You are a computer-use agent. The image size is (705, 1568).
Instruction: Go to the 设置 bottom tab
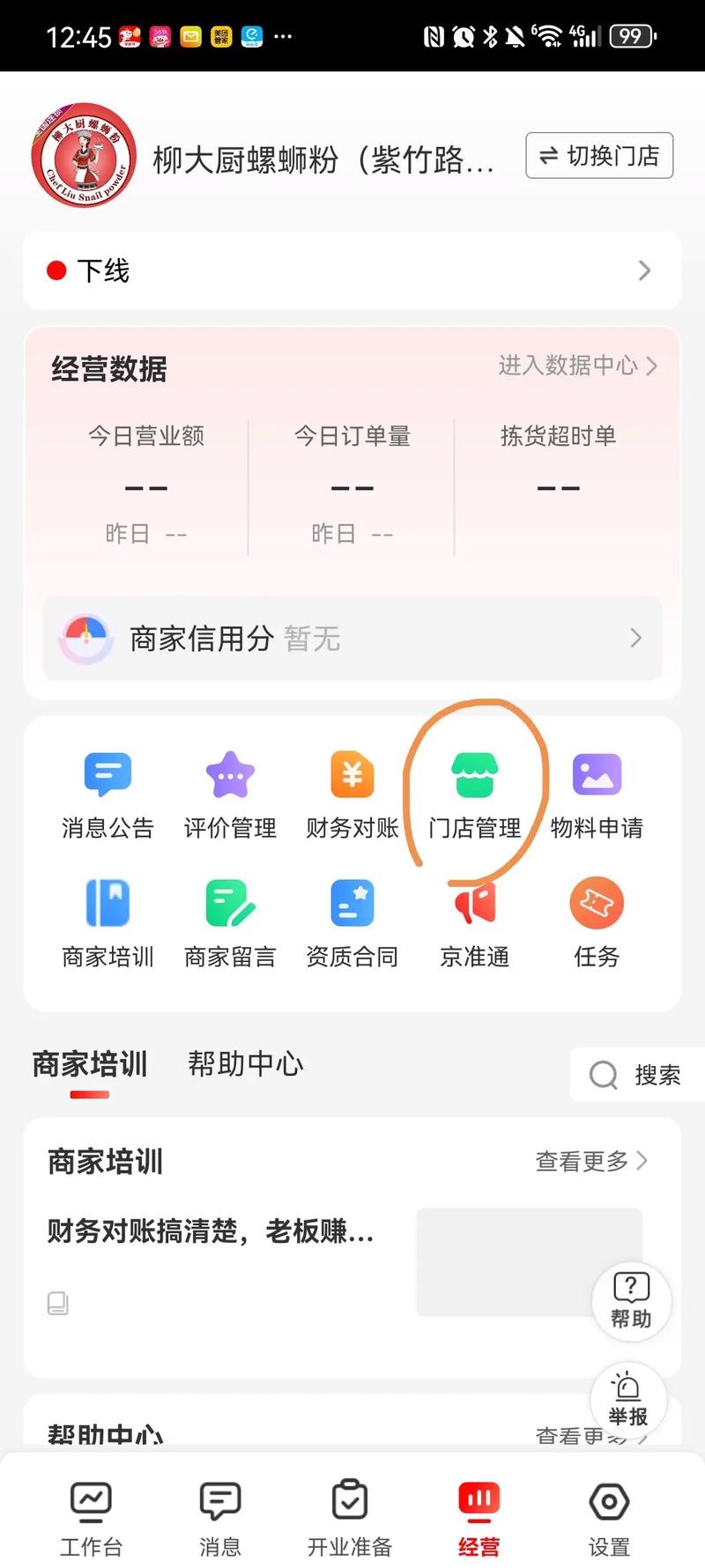coord(609,1519)
